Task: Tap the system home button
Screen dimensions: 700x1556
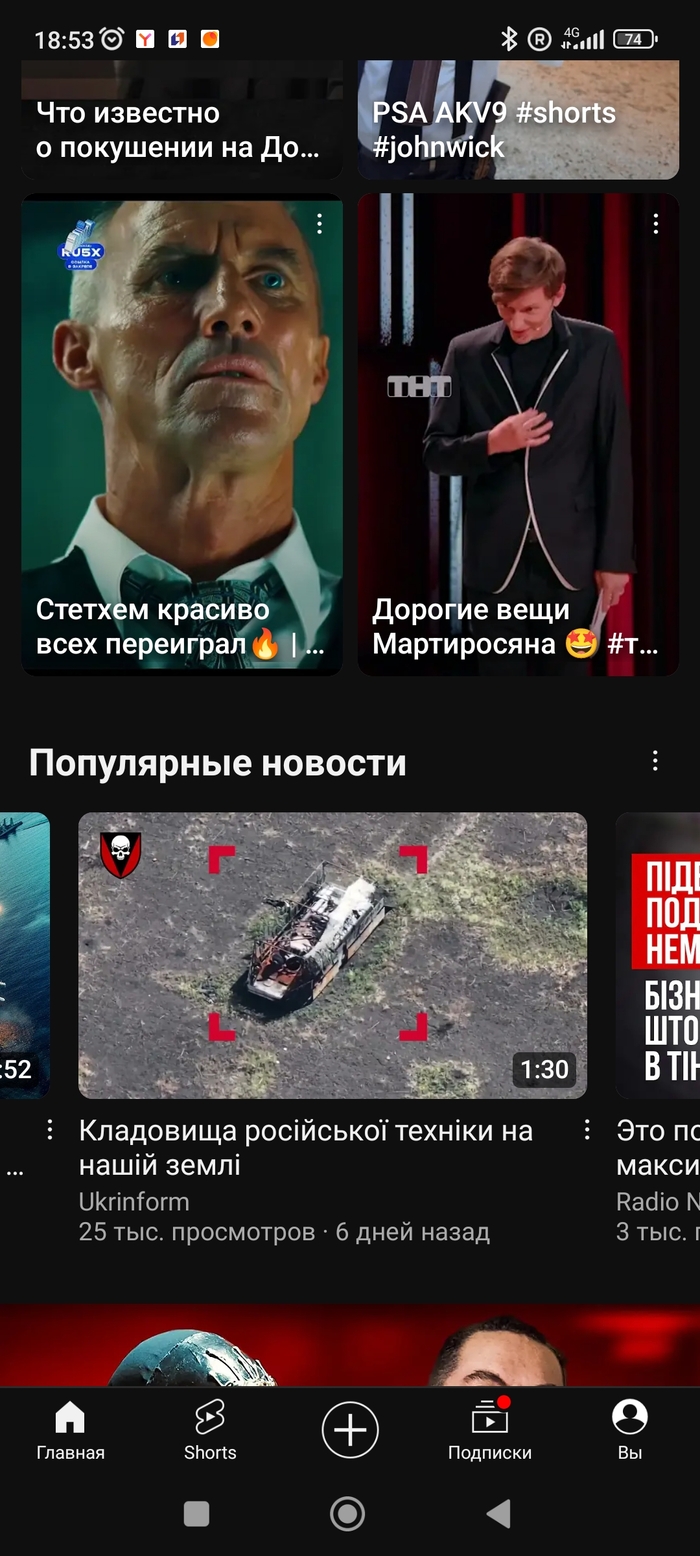Action: coord(347,1514)
